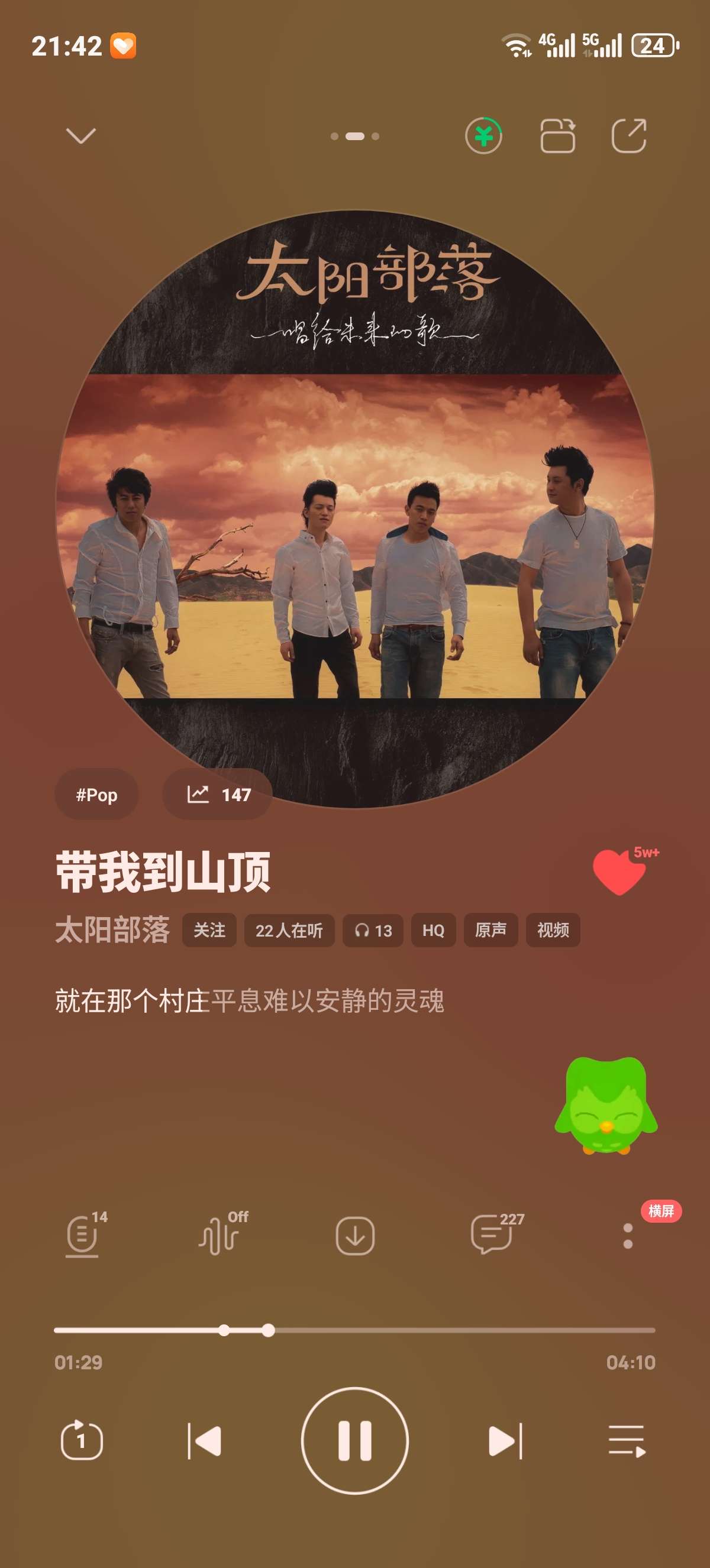Open the 22人在听 listeners chip
Image resolution: width=710 pixels, height=1568 pixels.
(x=289, y=930)
